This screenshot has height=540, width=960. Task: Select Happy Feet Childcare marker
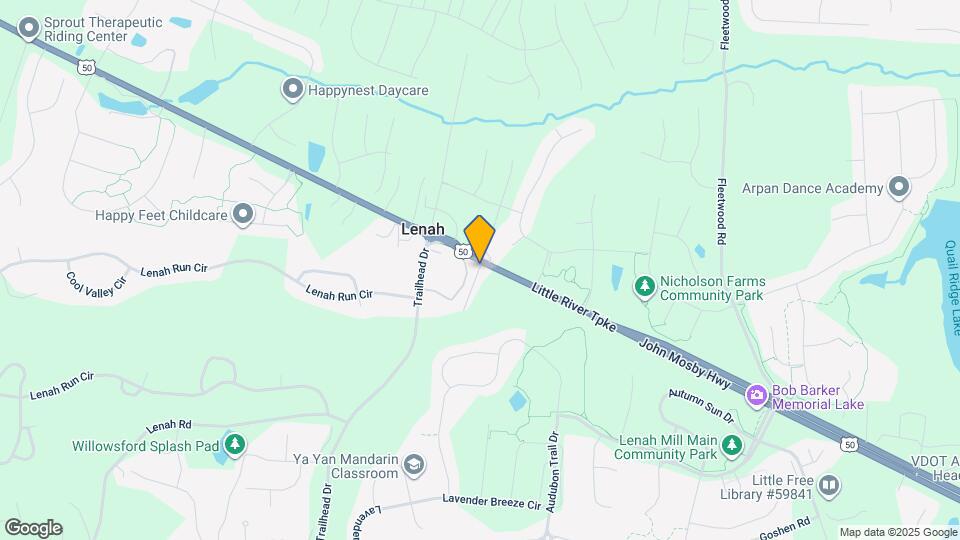click(243, 214)
